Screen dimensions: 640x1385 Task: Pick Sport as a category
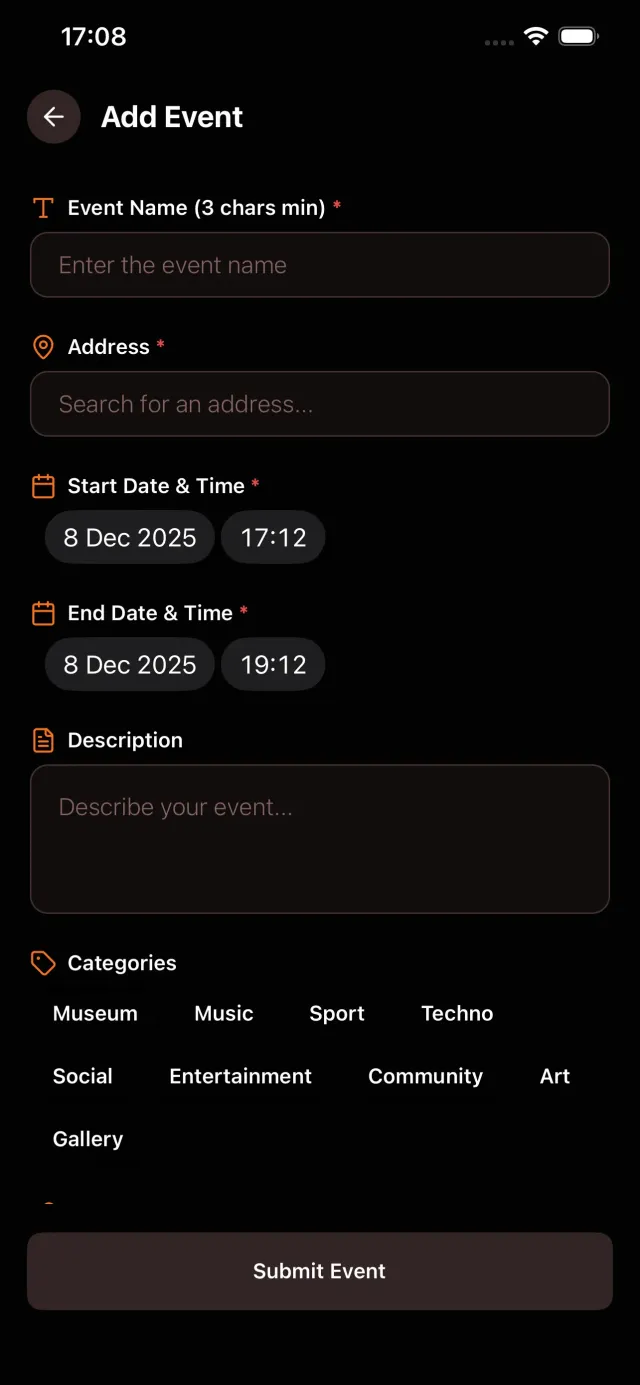pyautogui.click(x=337, y=1013)
